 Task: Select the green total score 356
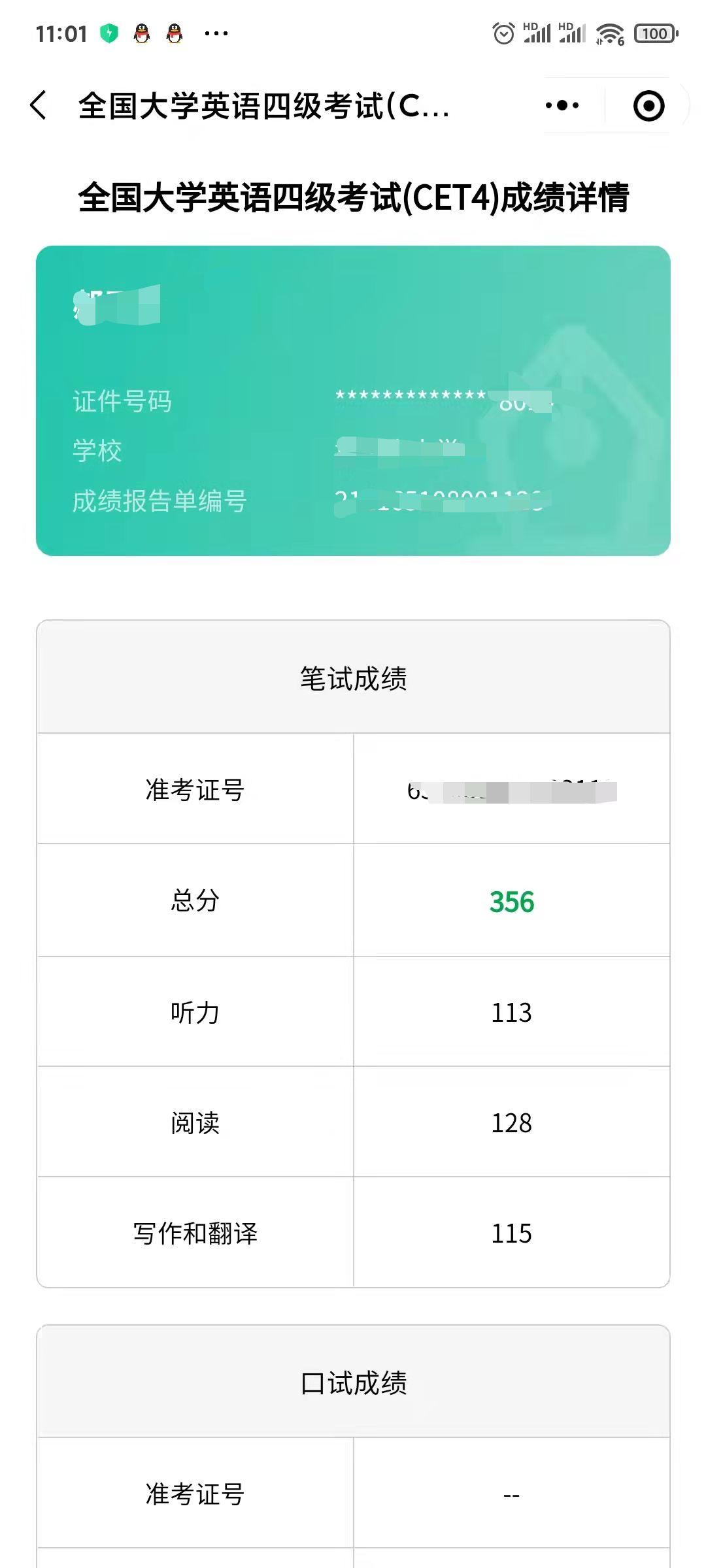(x=512, y=902)
